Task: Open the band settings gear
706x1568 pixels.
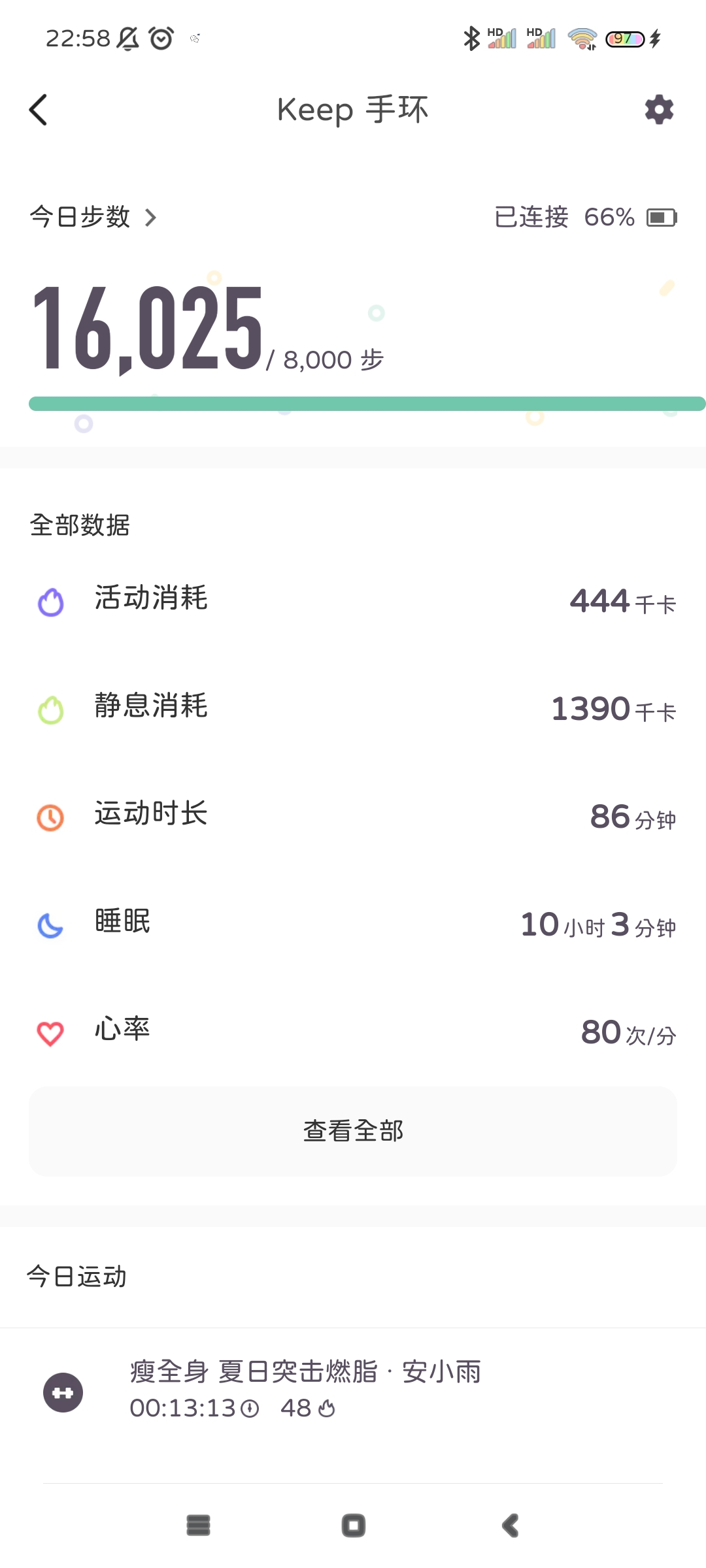Action: click(659, 110)
